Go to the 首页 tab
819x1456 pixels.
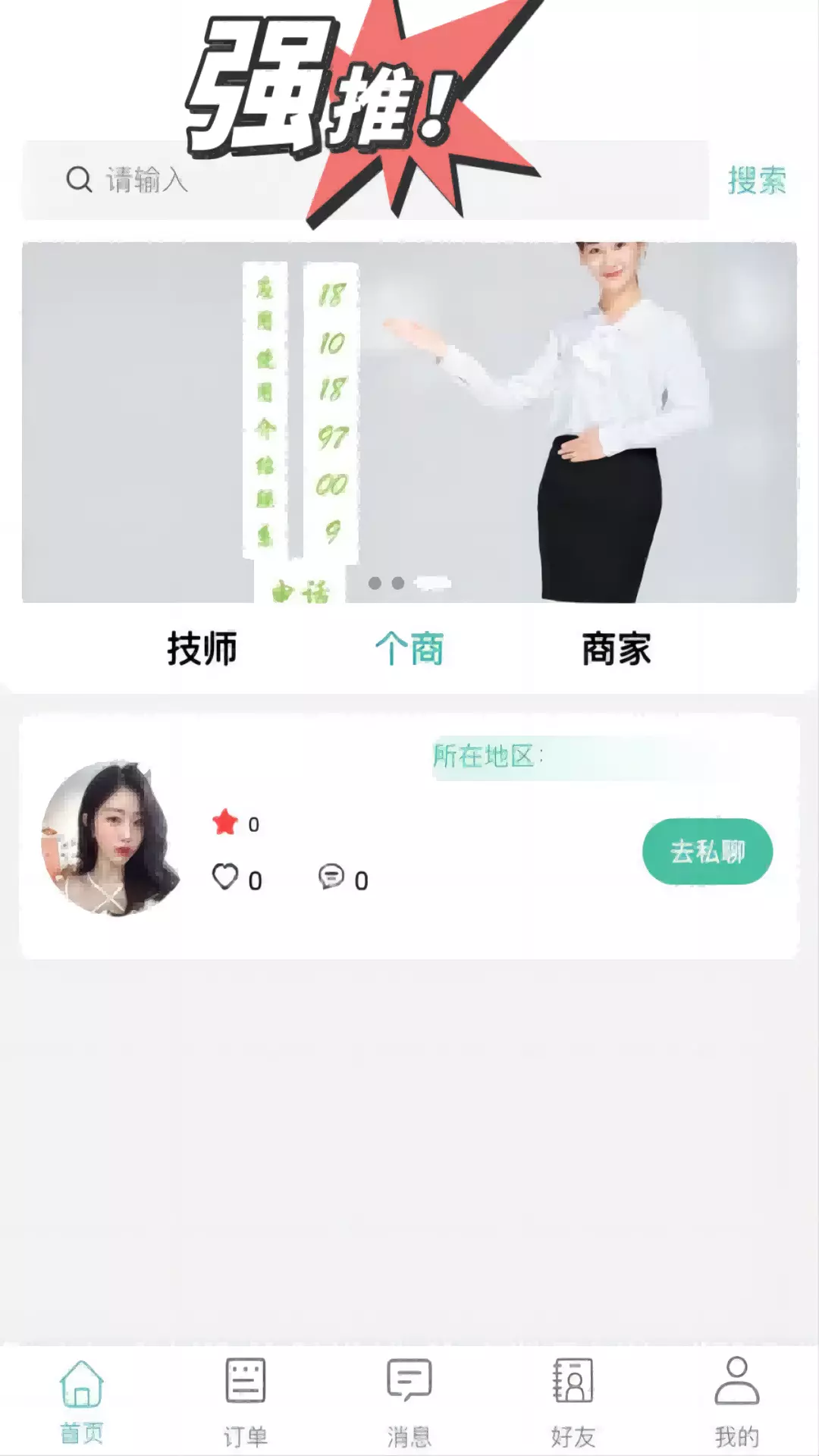82,1401
